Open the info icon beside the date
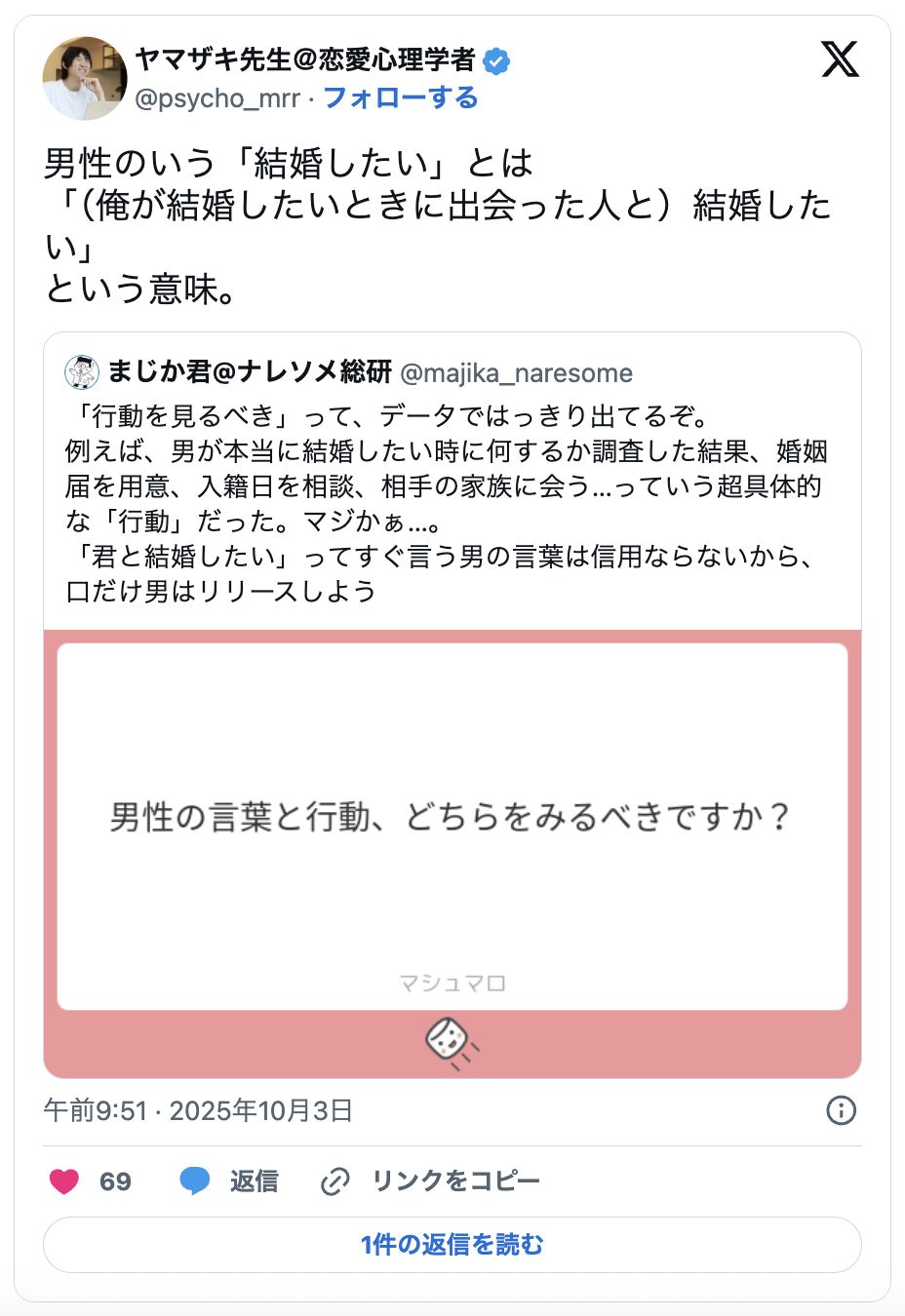905x1316 pixels. pos(841,1110)
